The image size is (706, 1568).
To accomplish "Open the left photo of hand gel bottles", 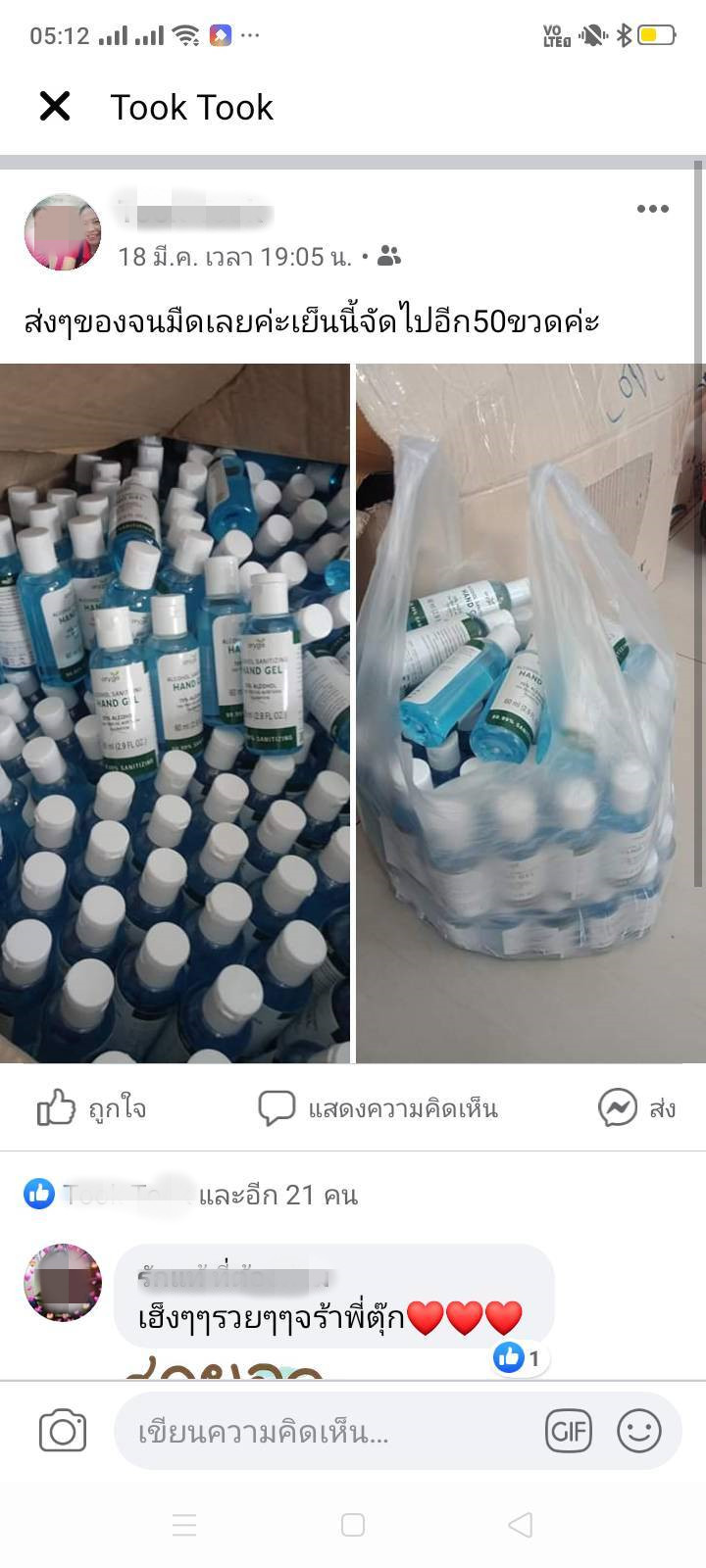I will tap(175, 712).
